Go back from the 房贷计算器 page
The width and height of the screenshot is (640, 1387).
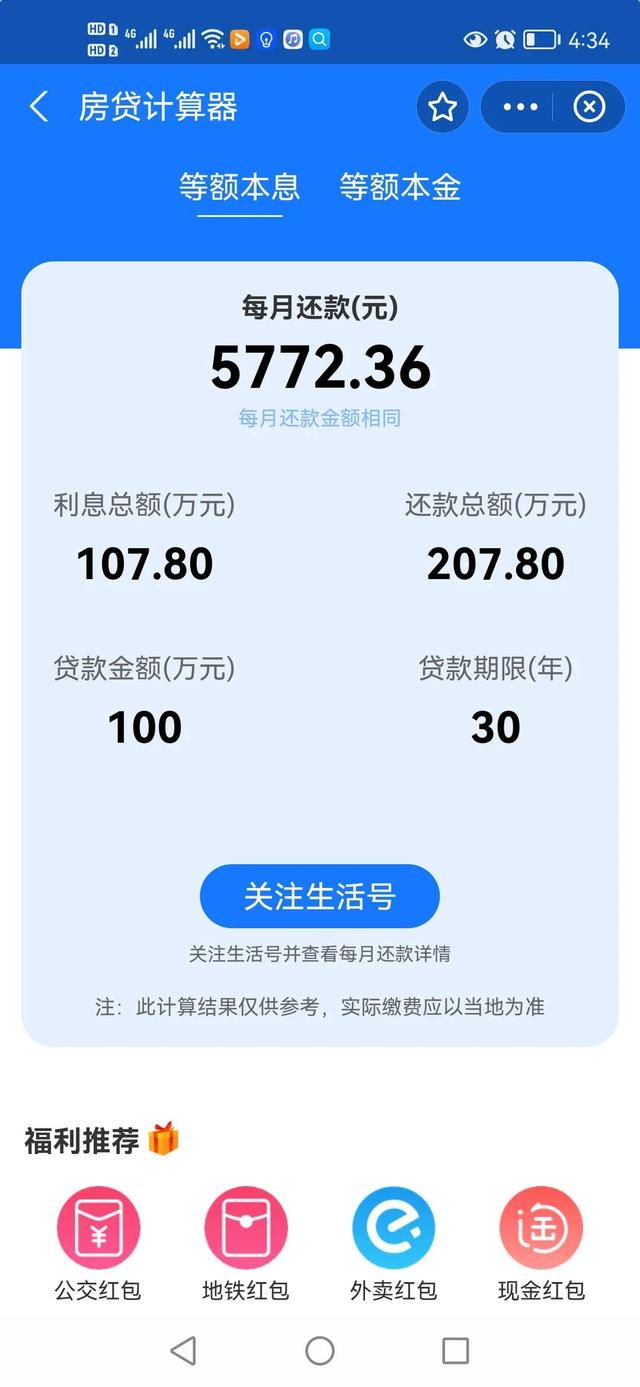point(39,107)
